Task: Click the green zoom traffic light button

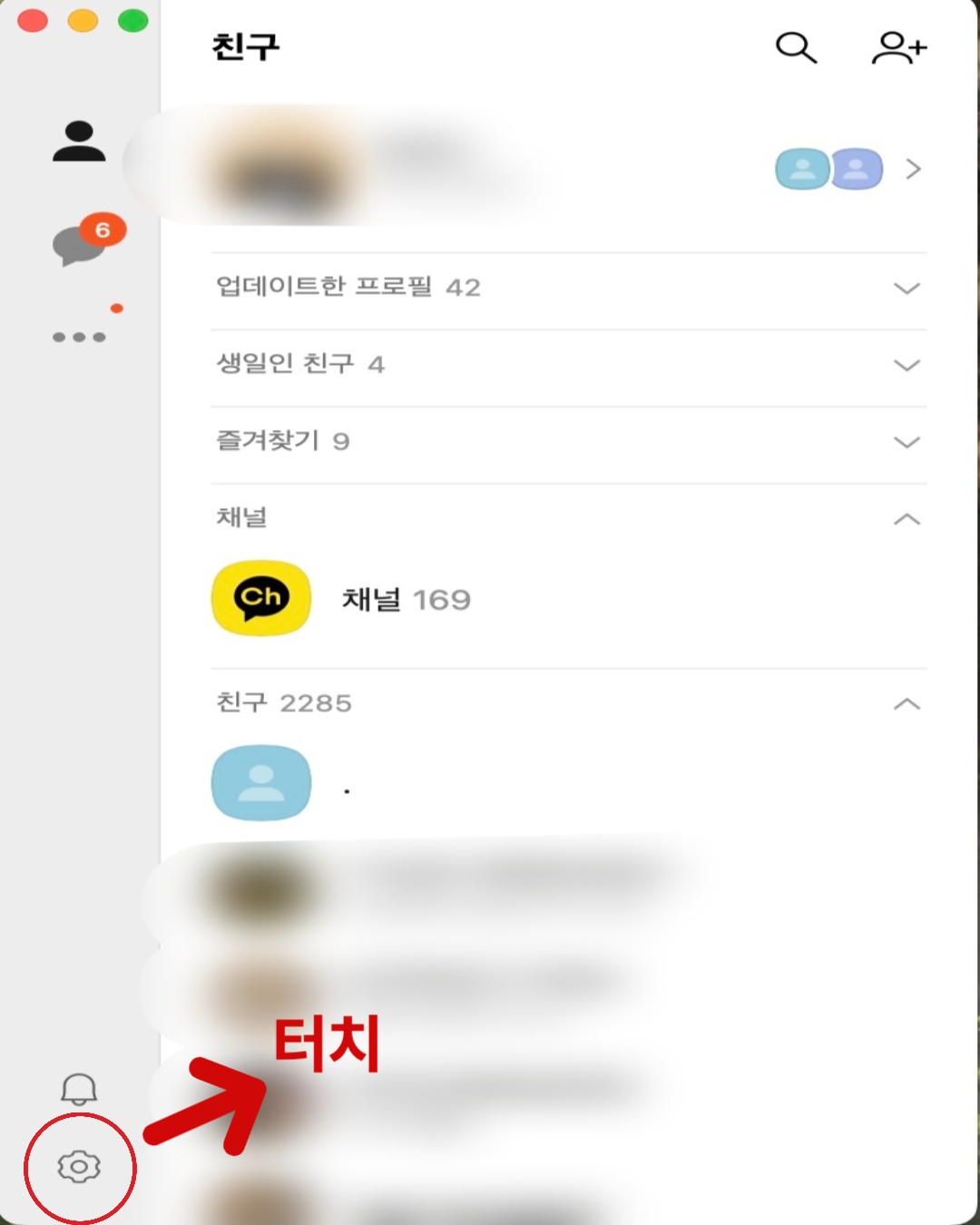Action: 132,20
